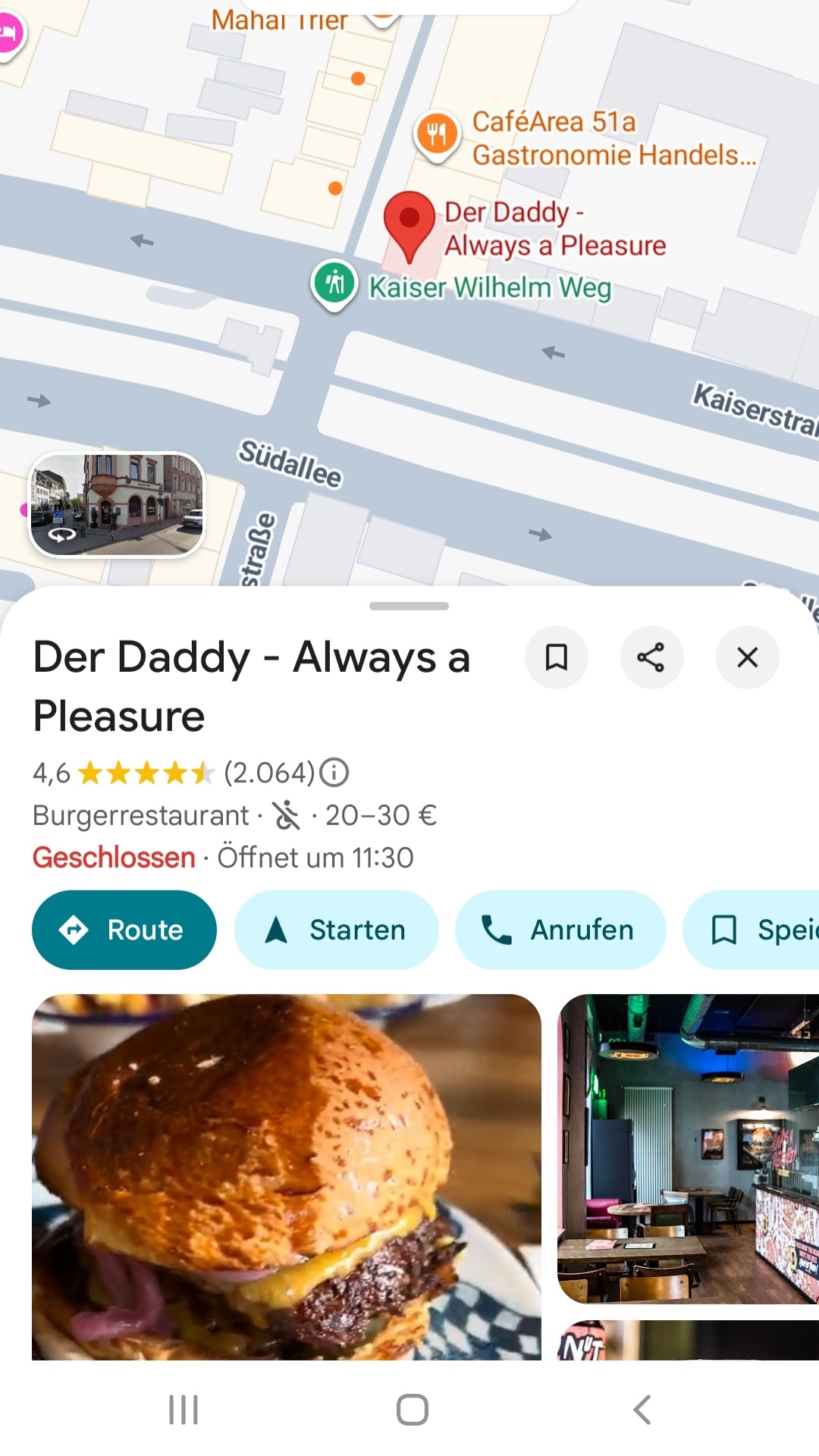
Task: Select CaféArea 51a map marker
Action: click(437, 134)
